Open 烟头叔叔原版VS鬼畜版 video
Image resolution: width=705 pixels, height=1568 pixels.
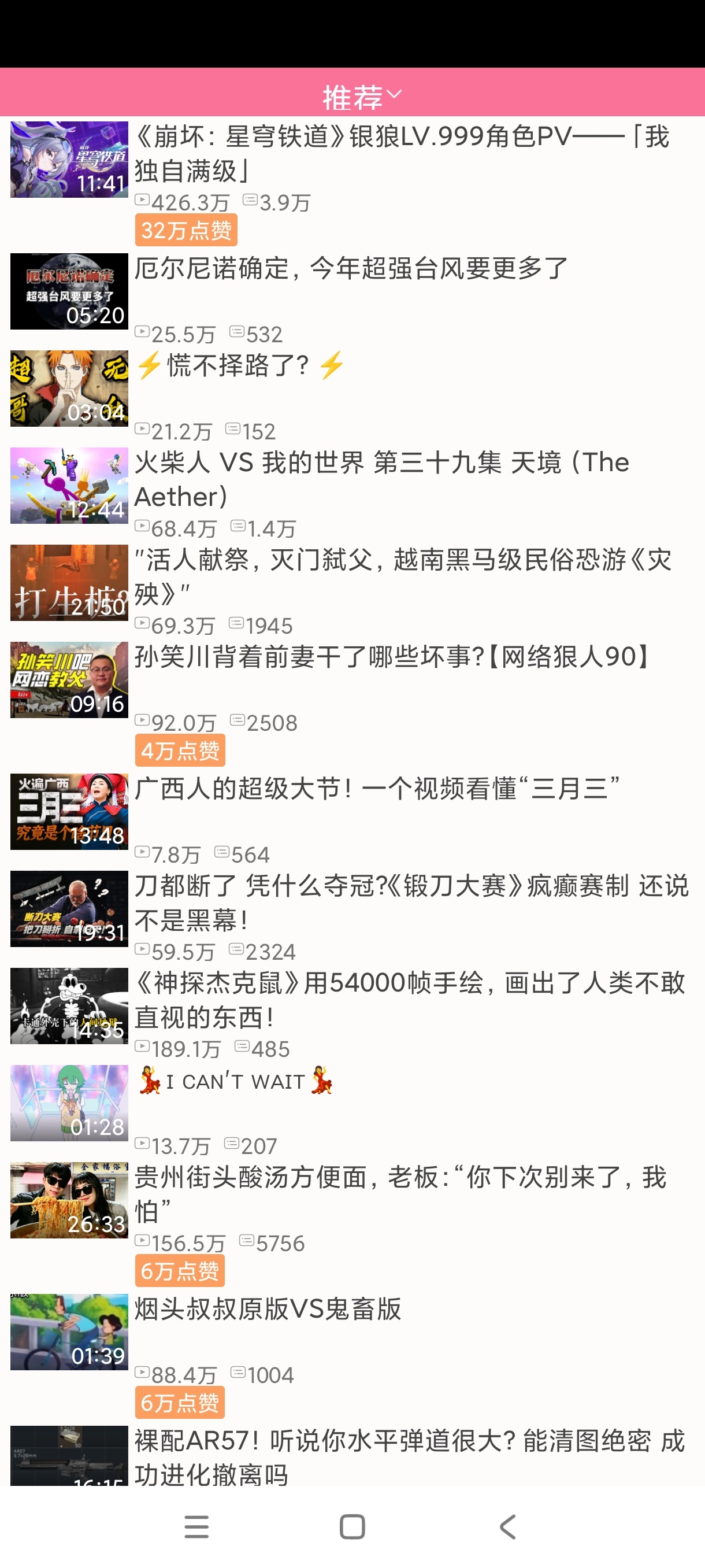[352, 1356]
